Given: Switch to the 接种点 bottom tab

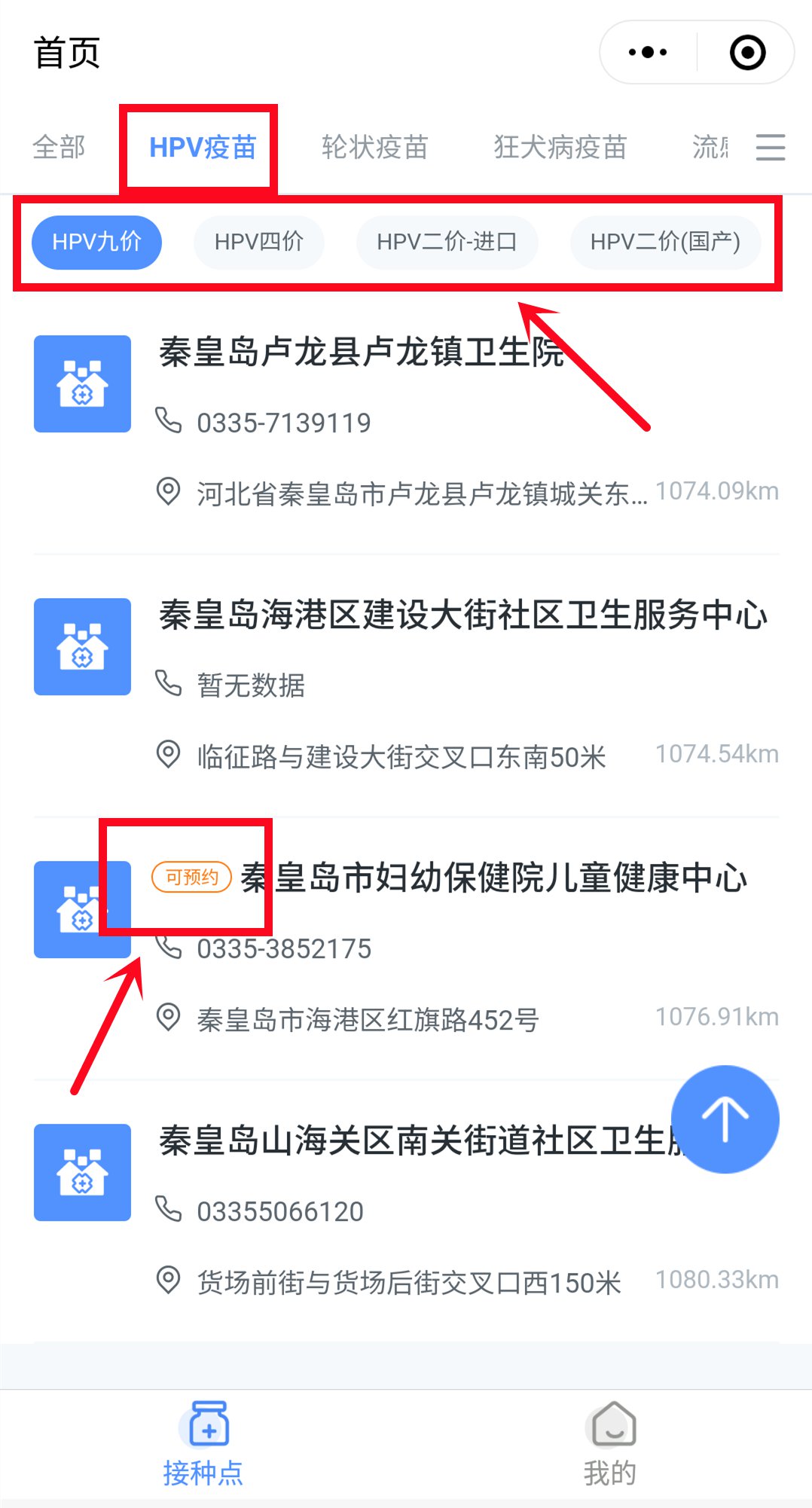Looking at the screenshot, I should [203, 1443].
